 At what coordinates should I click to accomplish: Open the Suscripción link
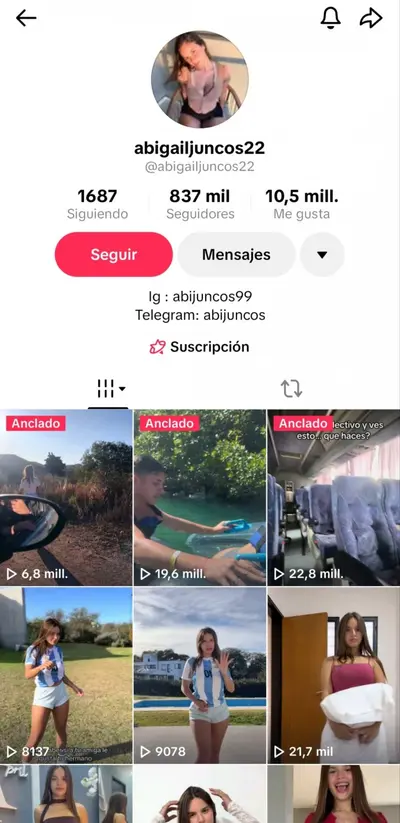pos(199,347)
